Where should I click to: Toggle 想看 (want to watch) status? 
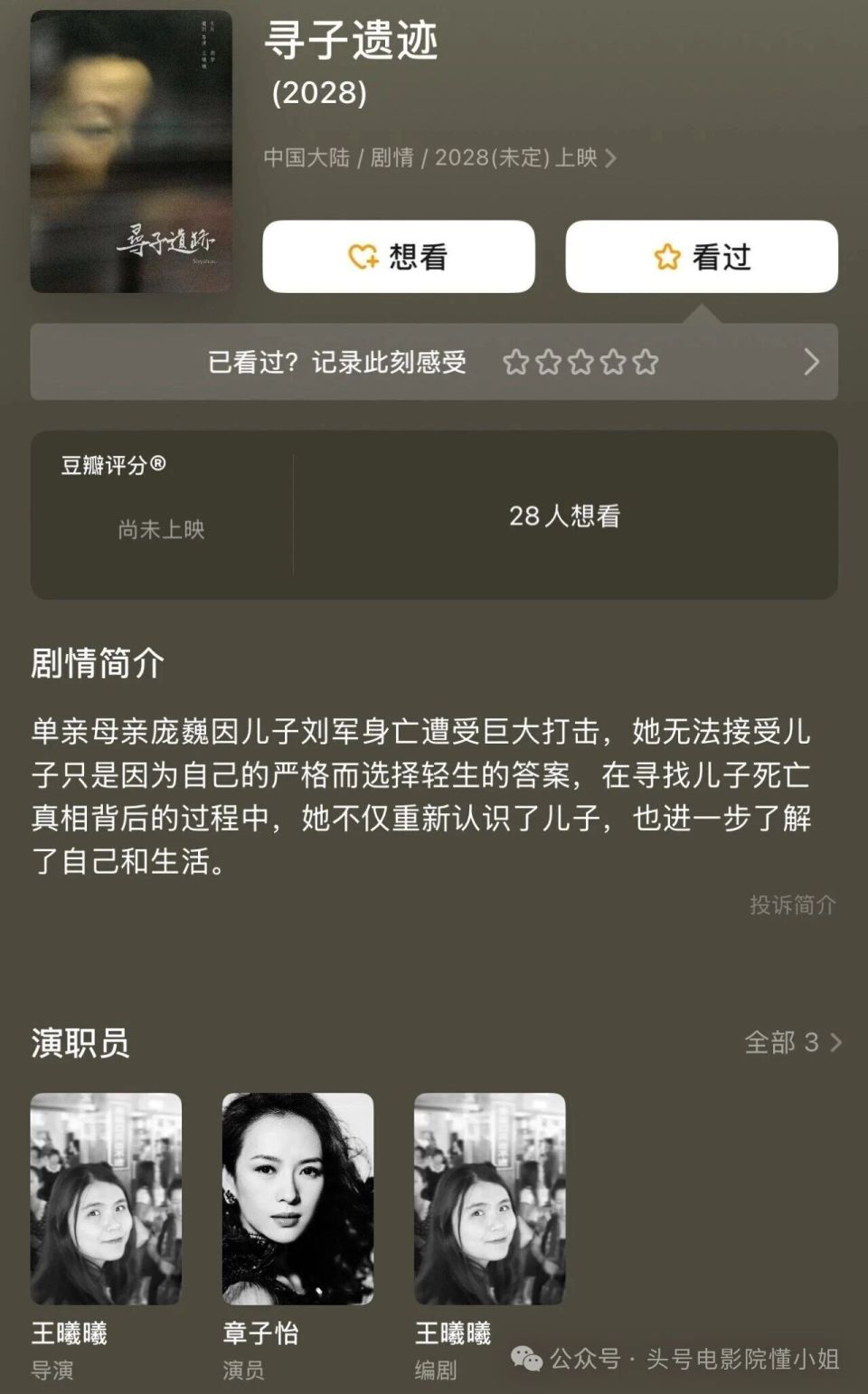click(x=398, y=257)
